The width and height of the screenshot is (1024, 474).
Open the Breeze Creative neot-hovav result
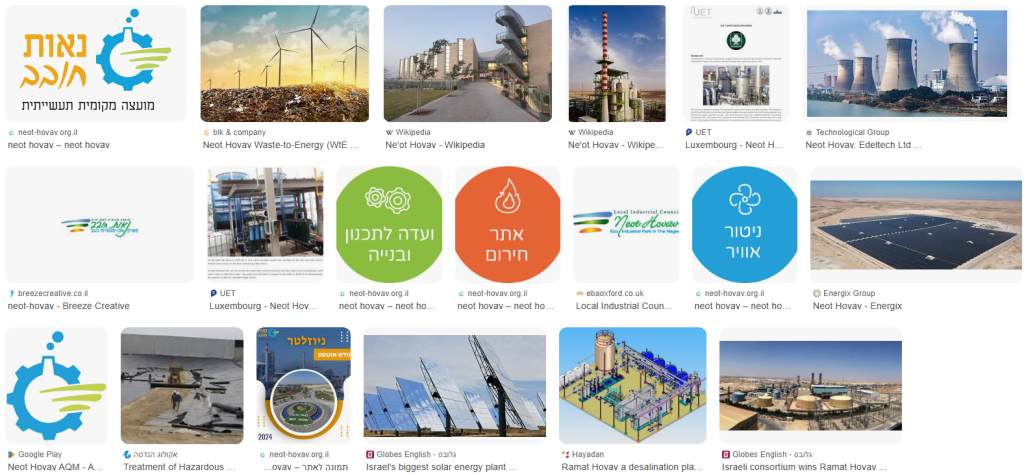pos(100,224)
